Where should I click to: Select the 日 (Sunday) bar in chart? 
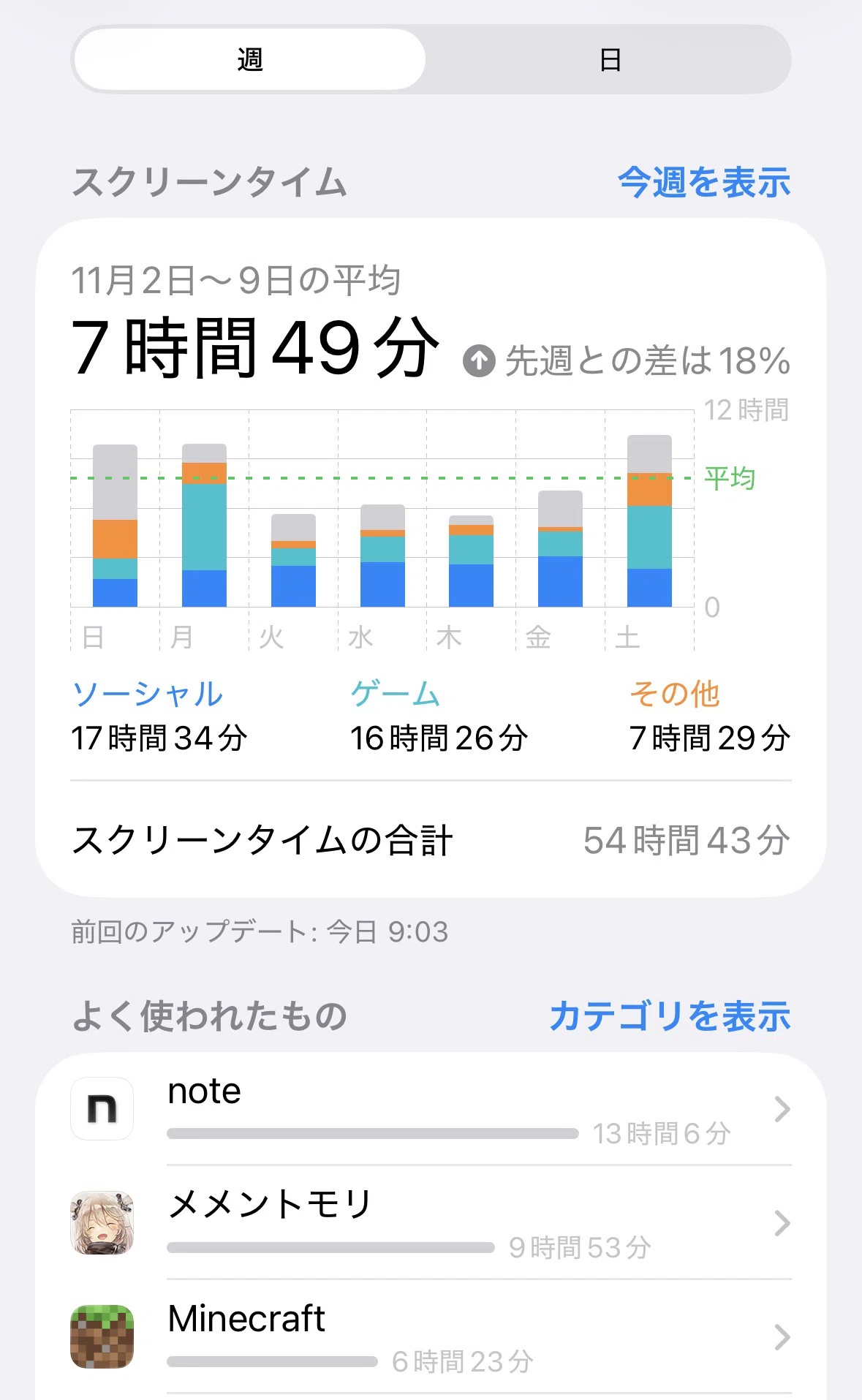(x=115, y=526)
